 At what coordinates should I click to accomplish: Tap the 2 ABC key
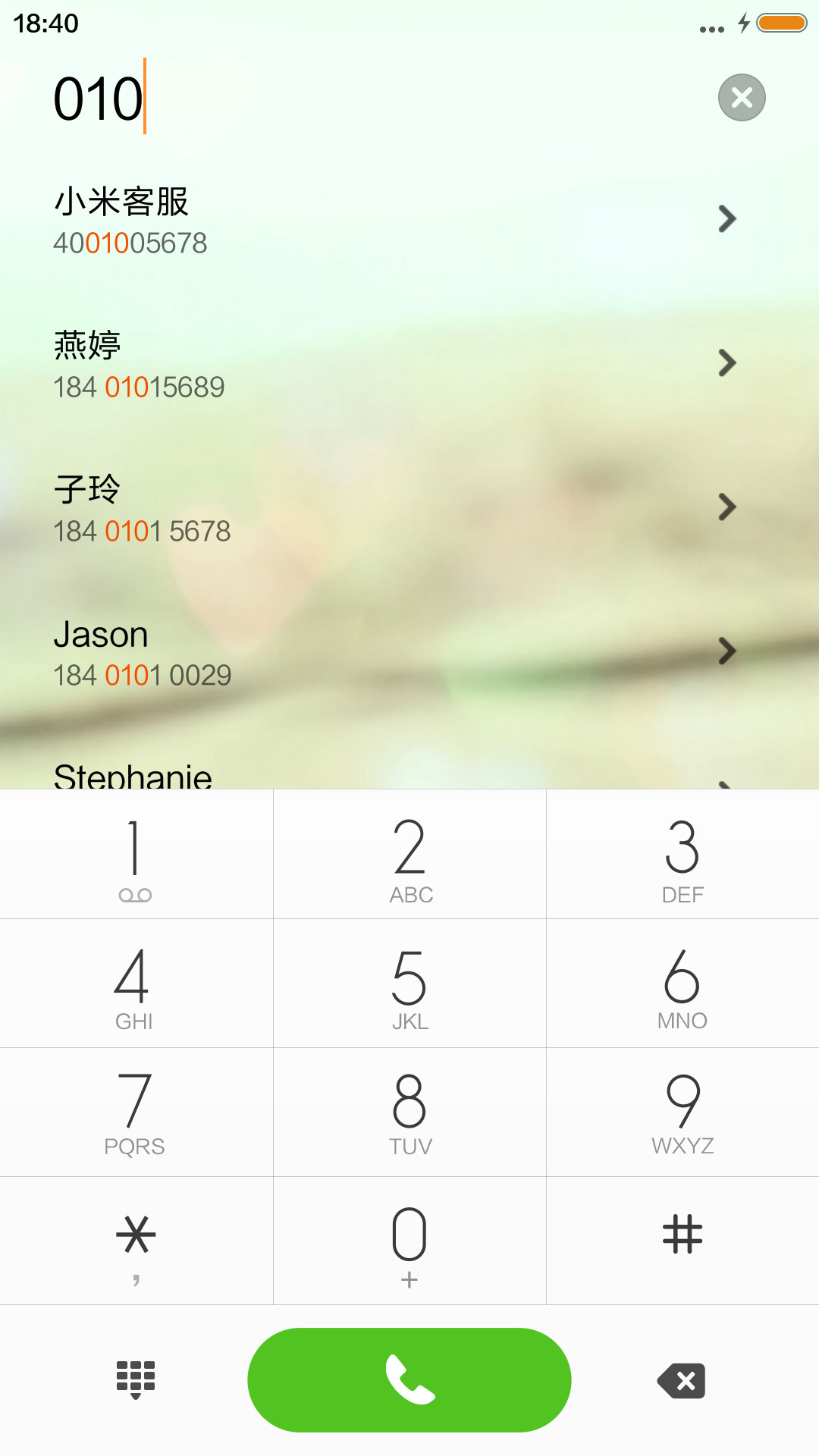click(409, 854)
